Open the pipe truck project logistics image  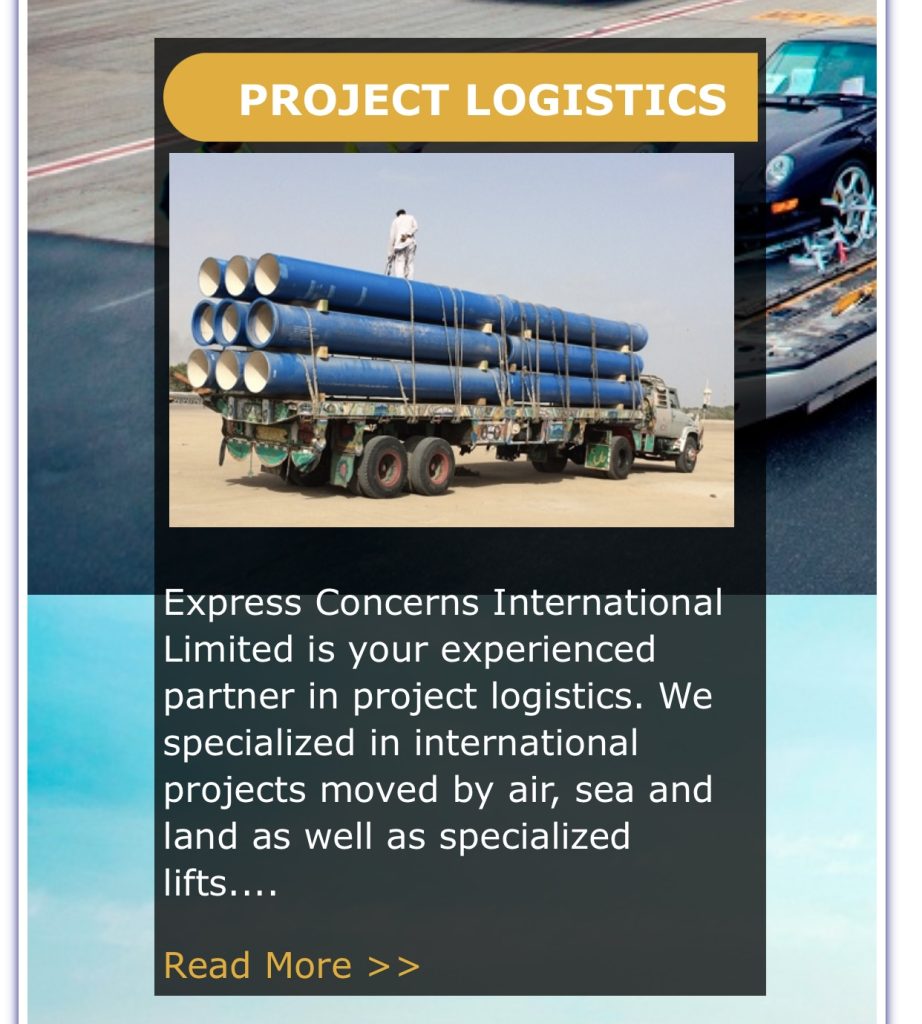click(x=451, y=340)
